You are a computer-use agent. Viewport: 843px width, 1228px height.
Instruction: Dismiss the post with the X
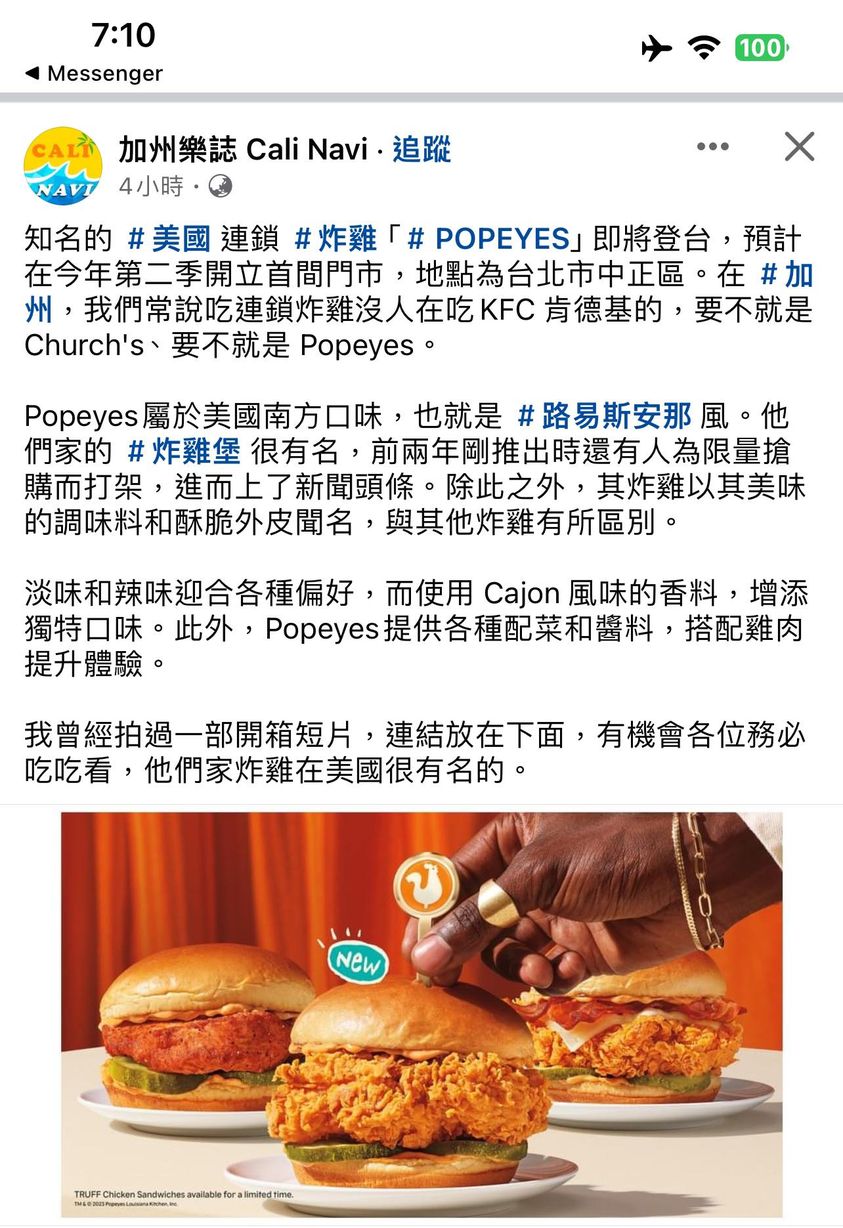pos(799,147)
